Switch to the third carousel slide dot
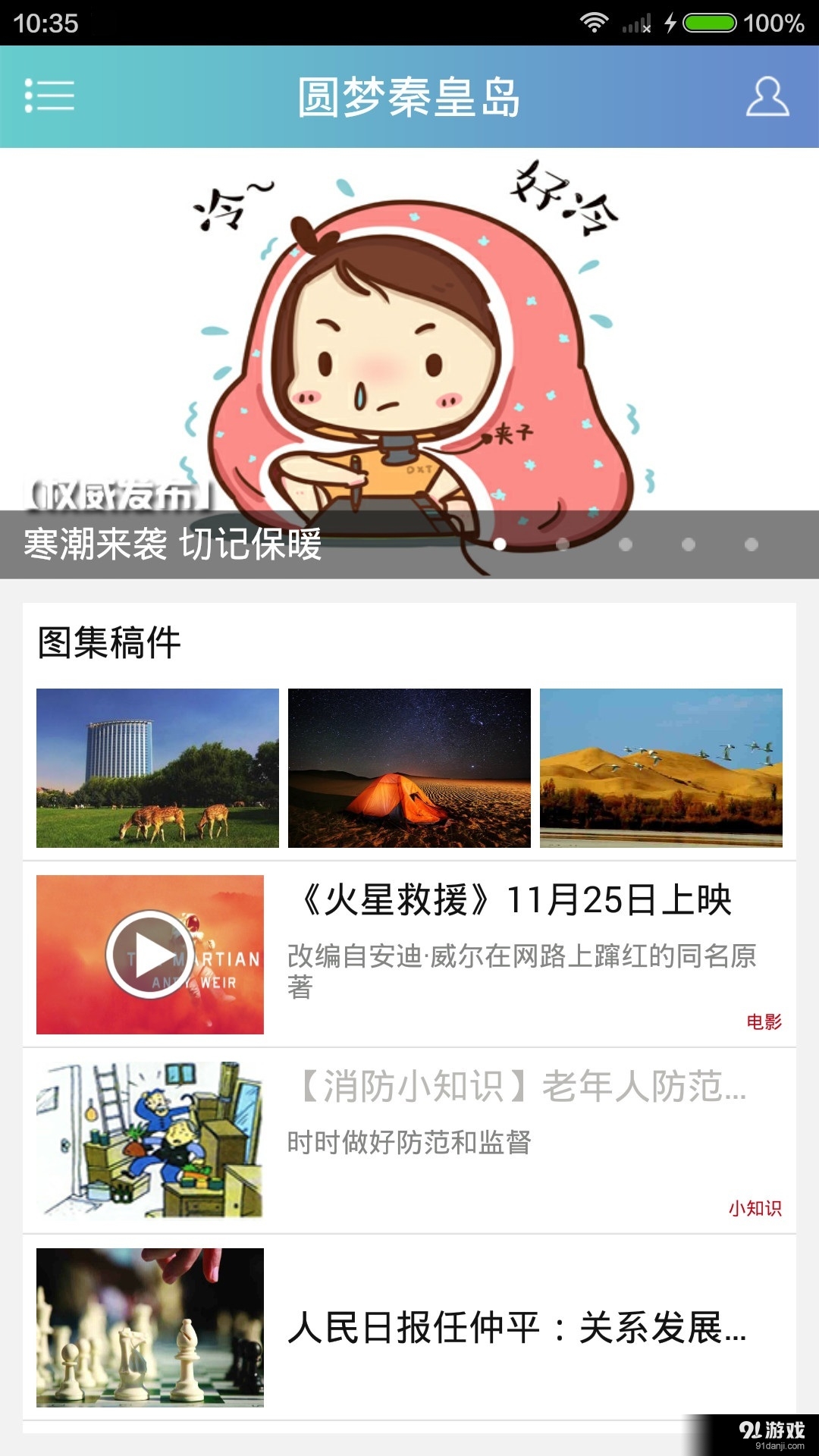This screenshot has height=1456, width=819. 625,545
